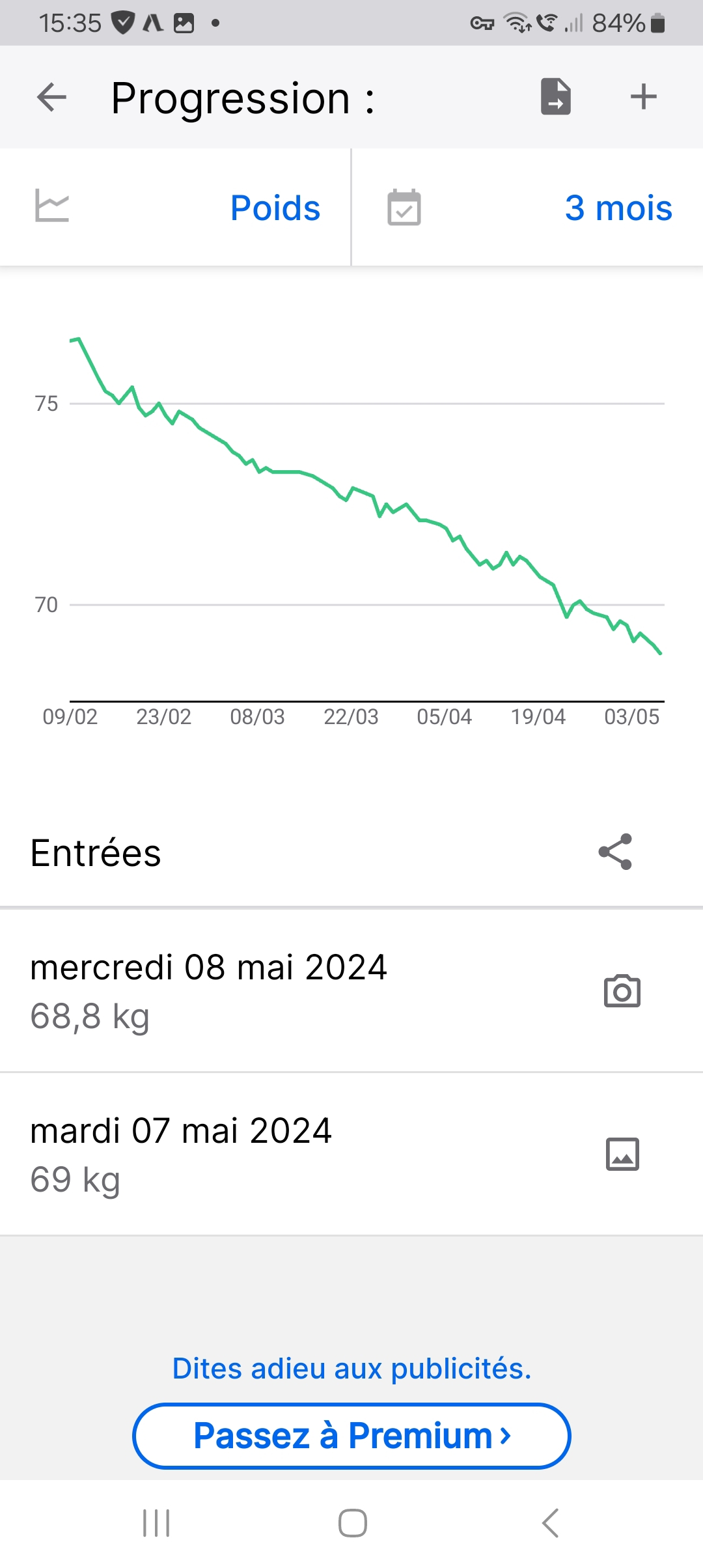
Task: Open recent apps from navigation bar
Action: 156,1523
